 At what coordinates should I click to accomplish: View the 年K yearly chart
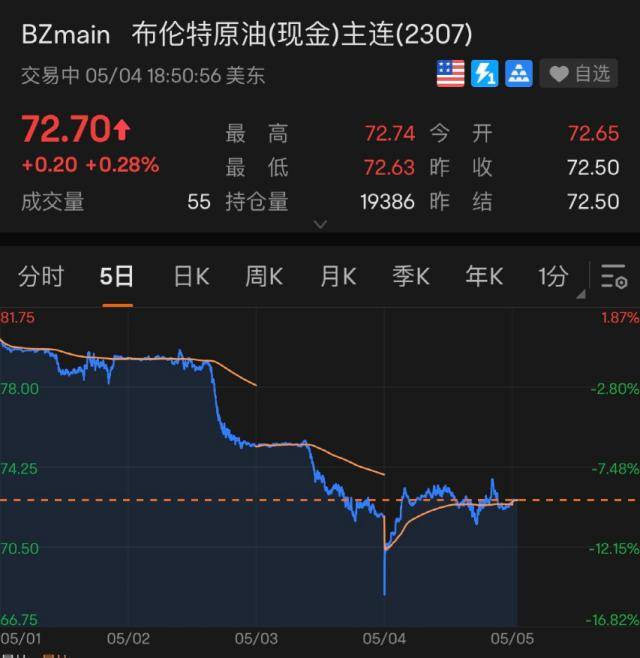tap(484, 276)
